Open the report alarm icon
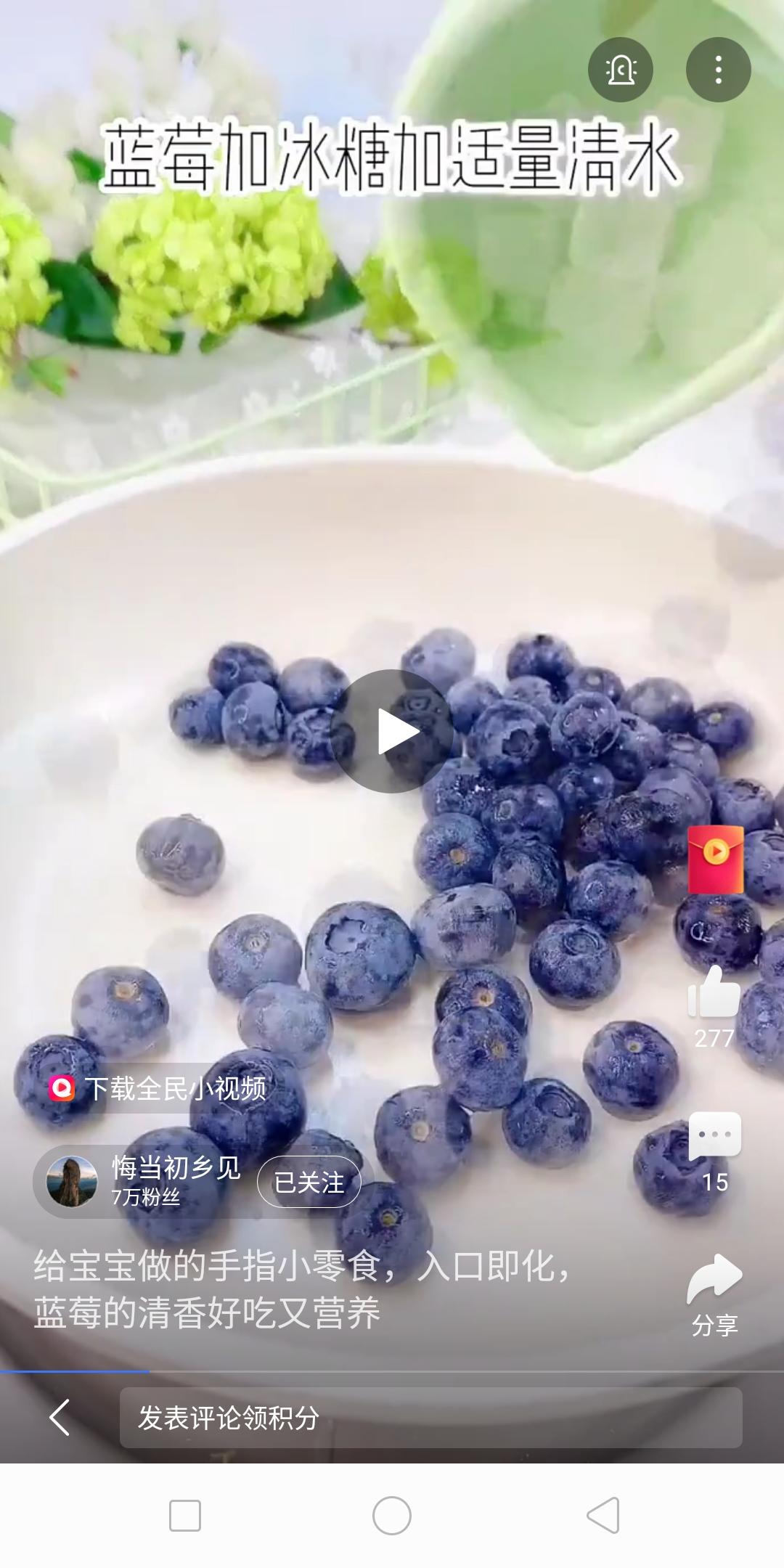Screen dimensions: 784x1568 pyautogui.click(x=621, y=70)
